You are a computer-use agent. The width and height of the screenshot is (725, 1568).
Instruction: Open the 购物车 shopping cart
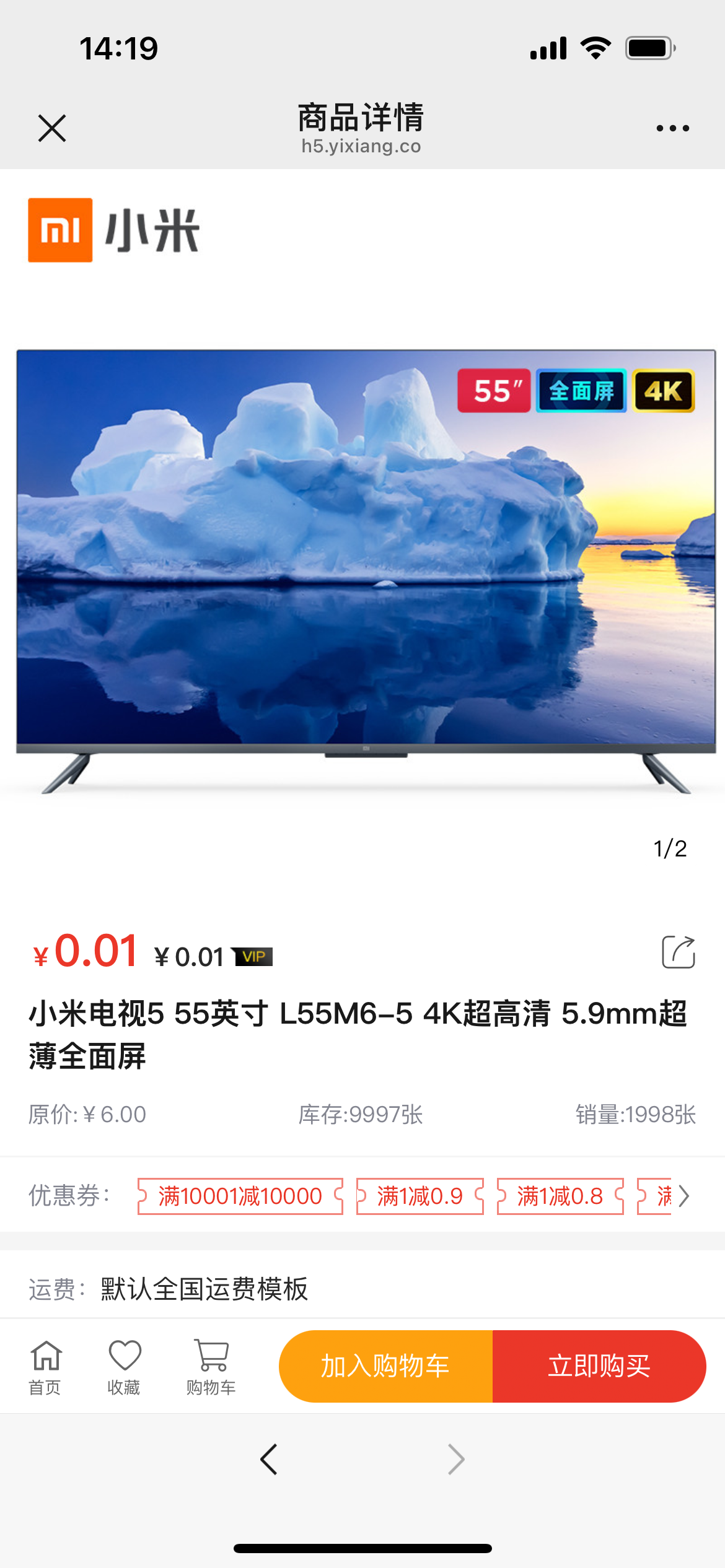[x=211, y=1367]
